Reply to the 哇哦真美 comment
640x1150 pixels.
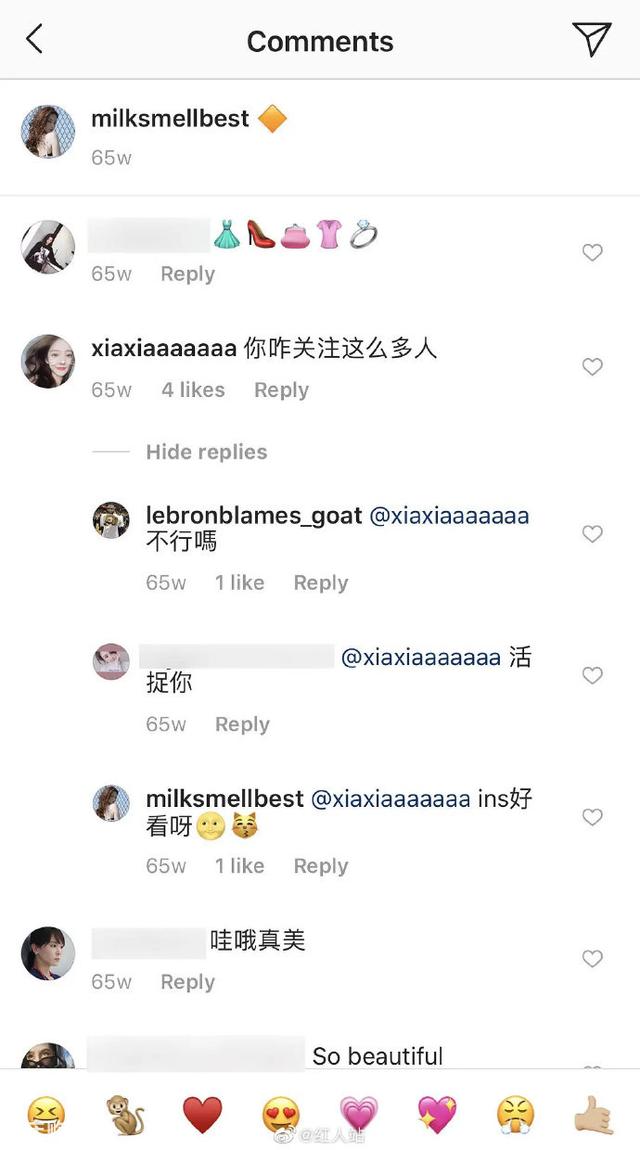(x=188, y=982)
